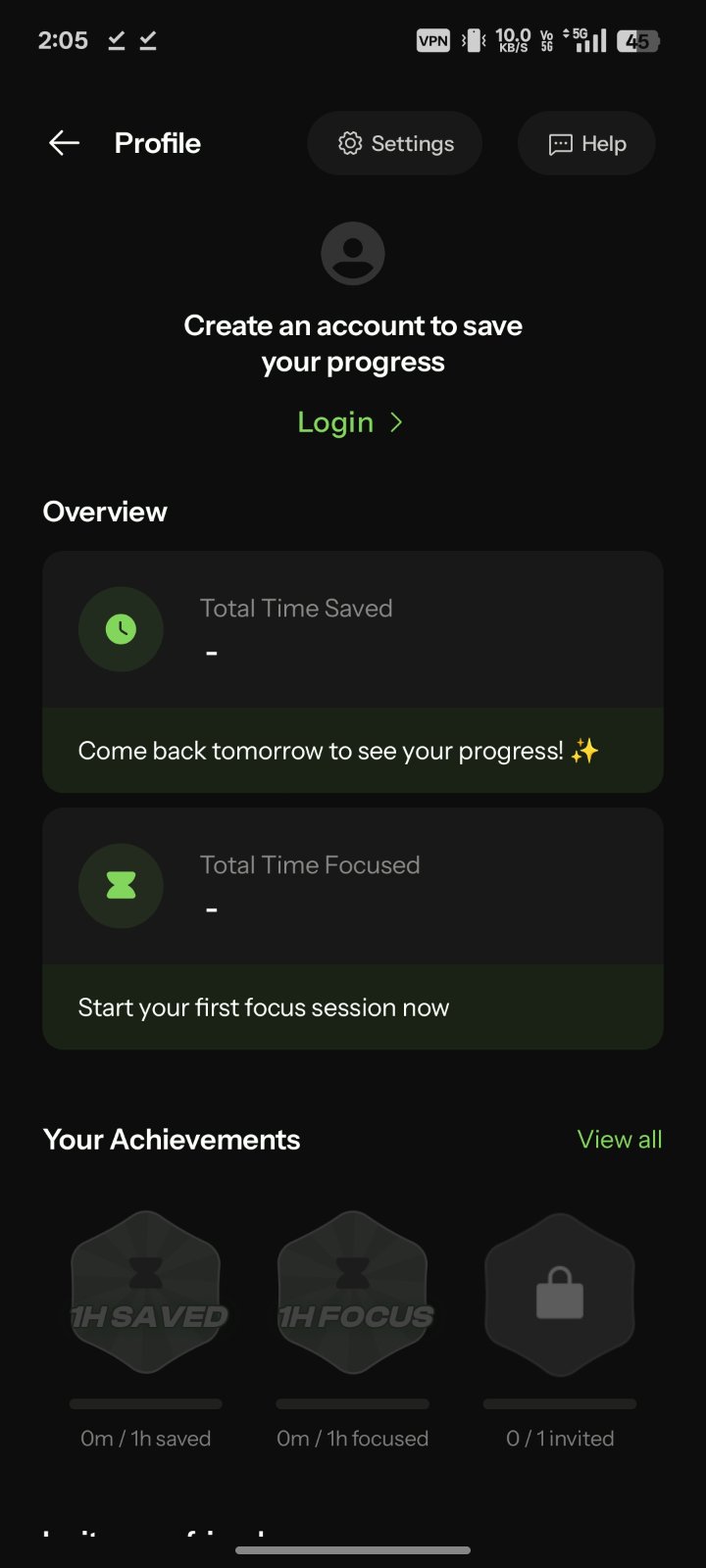Select the 1H Focus achievement badge
The width and height of the screenshot is (706, 1568).
[353, 1294]
